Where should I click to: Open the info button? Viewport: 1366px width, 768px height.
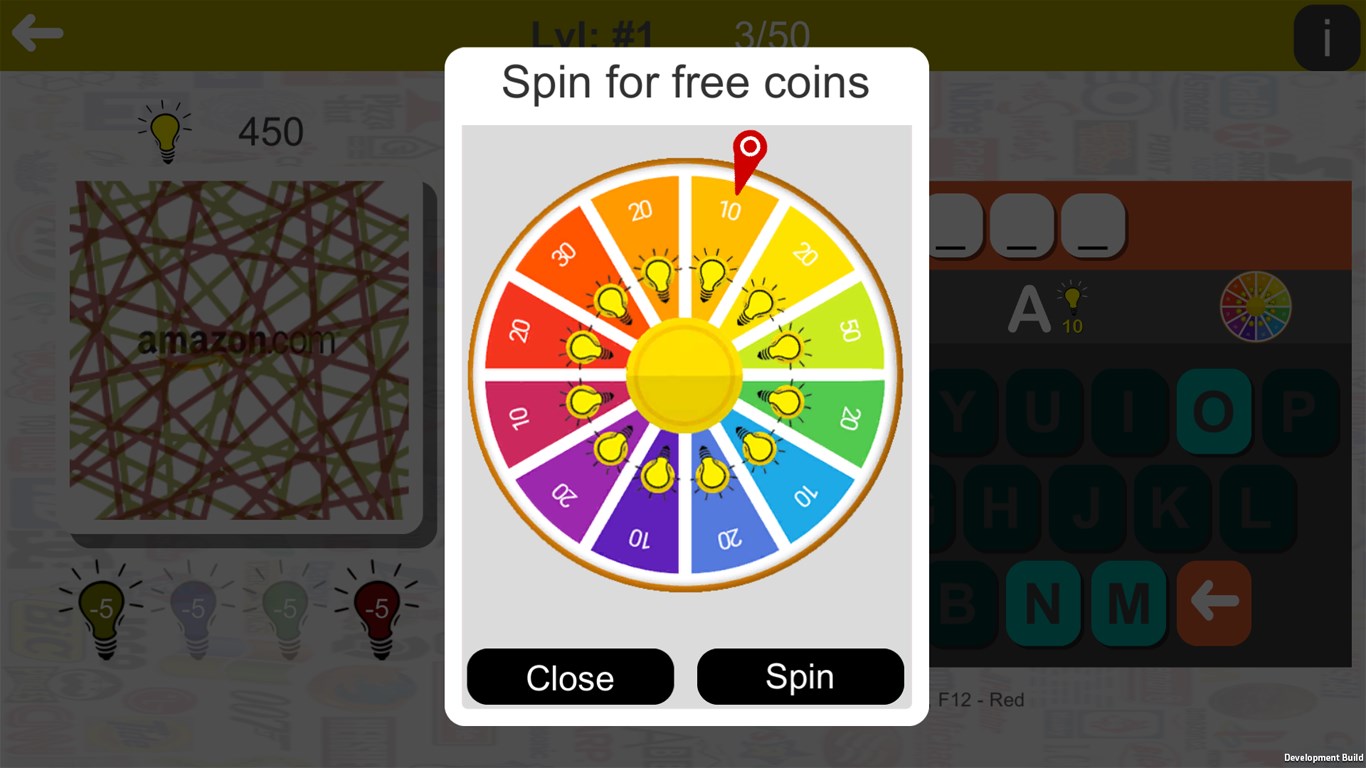pyautogui.click(x=1326, y=38)
